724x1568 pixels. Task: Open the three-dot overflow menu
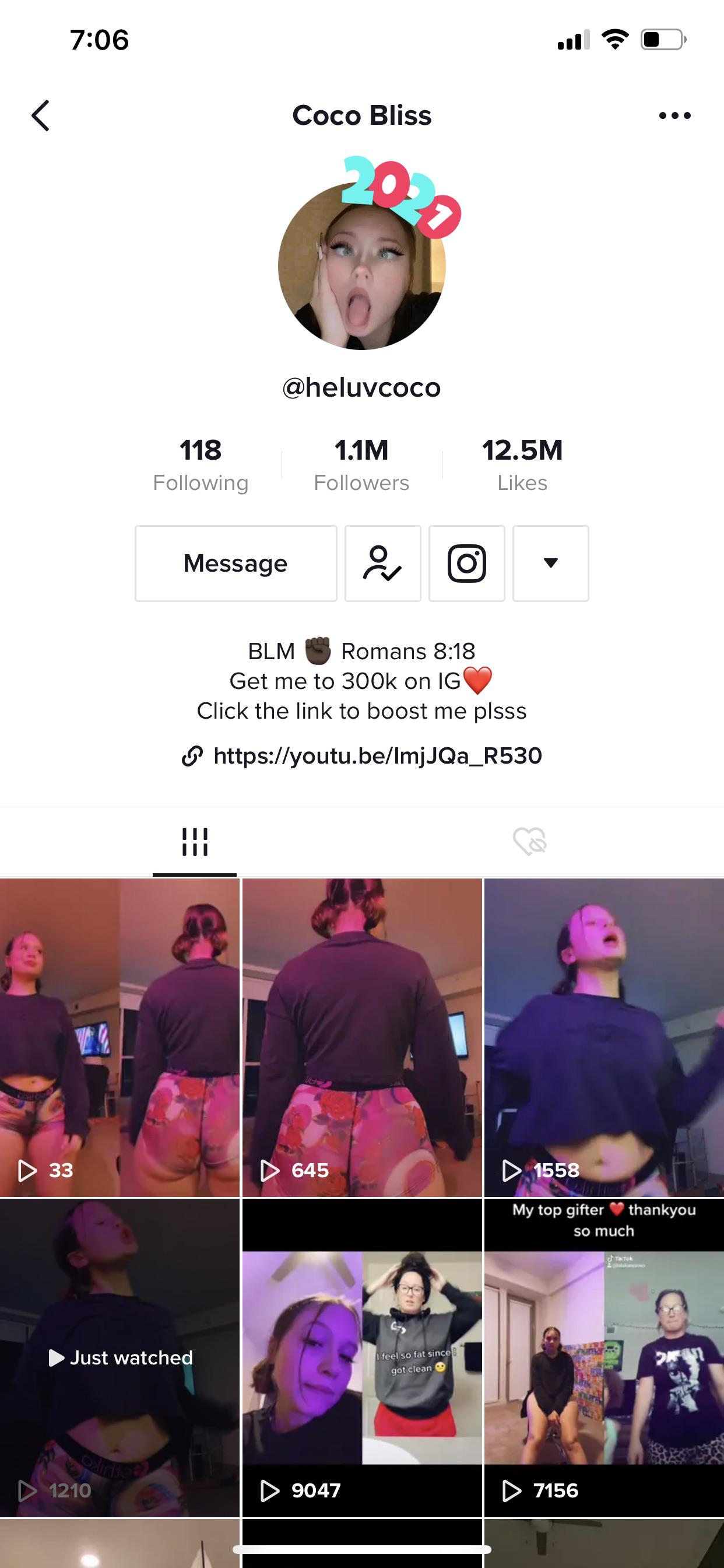coord(674,116)
